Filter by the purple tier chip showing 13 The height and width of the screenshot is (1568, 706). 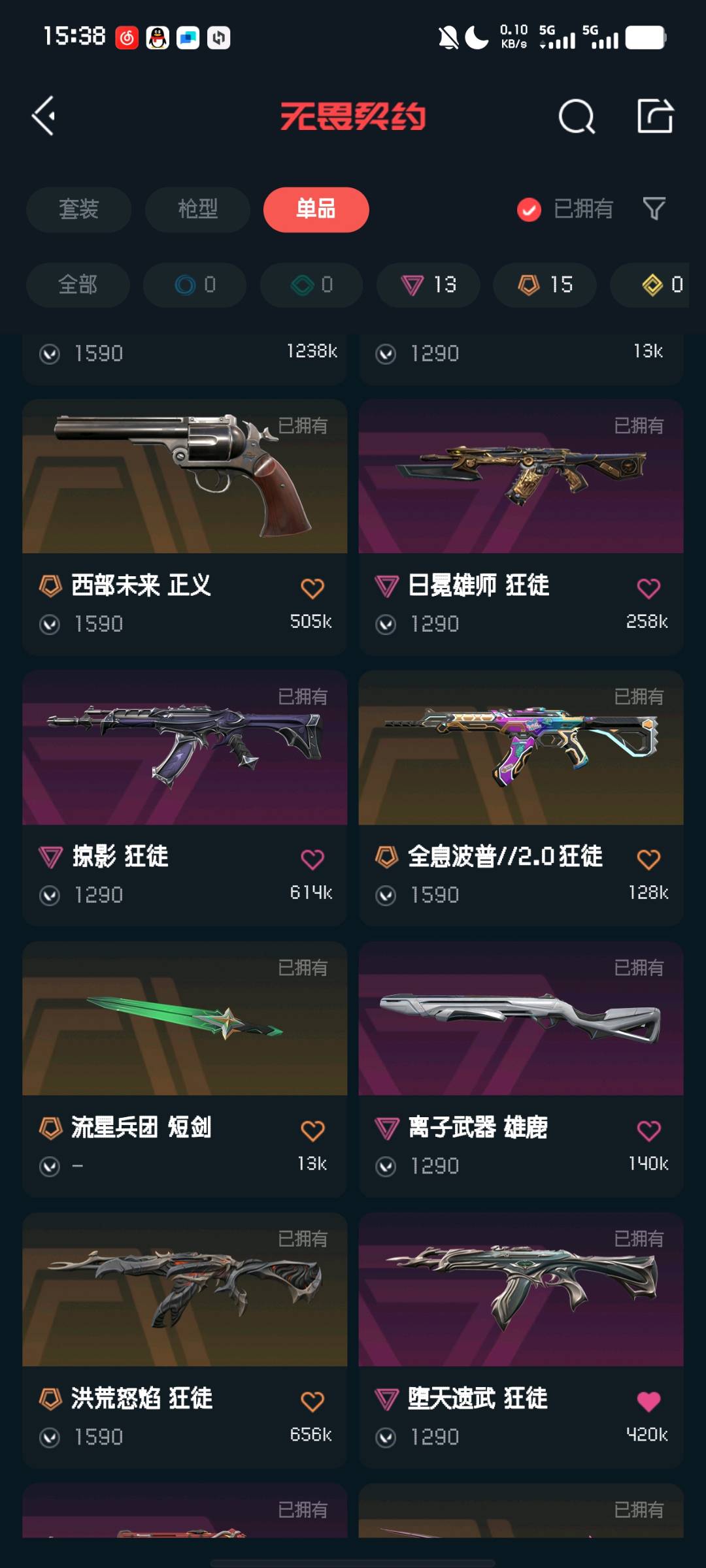[x=428, y=285]
